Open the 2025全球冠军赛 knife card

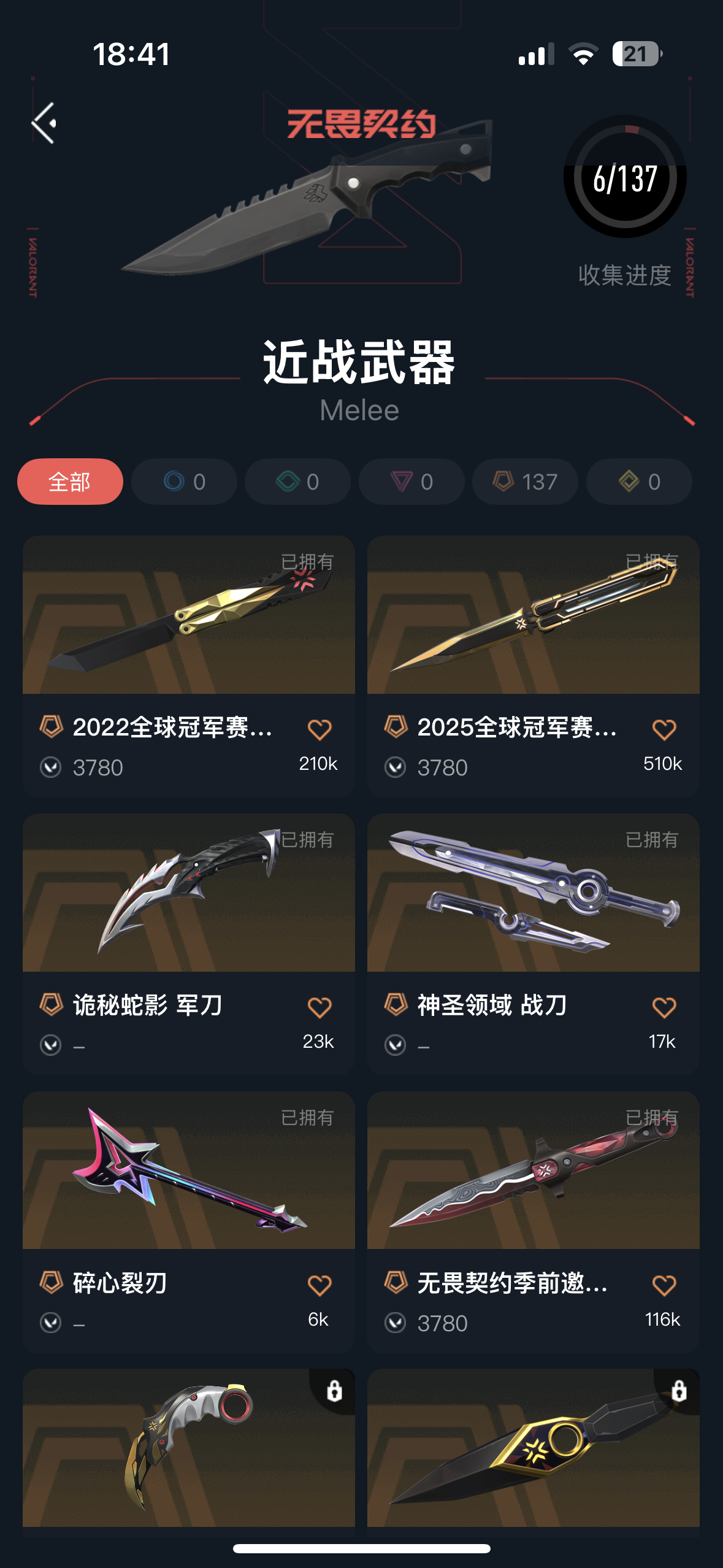(x=533, y=616)
